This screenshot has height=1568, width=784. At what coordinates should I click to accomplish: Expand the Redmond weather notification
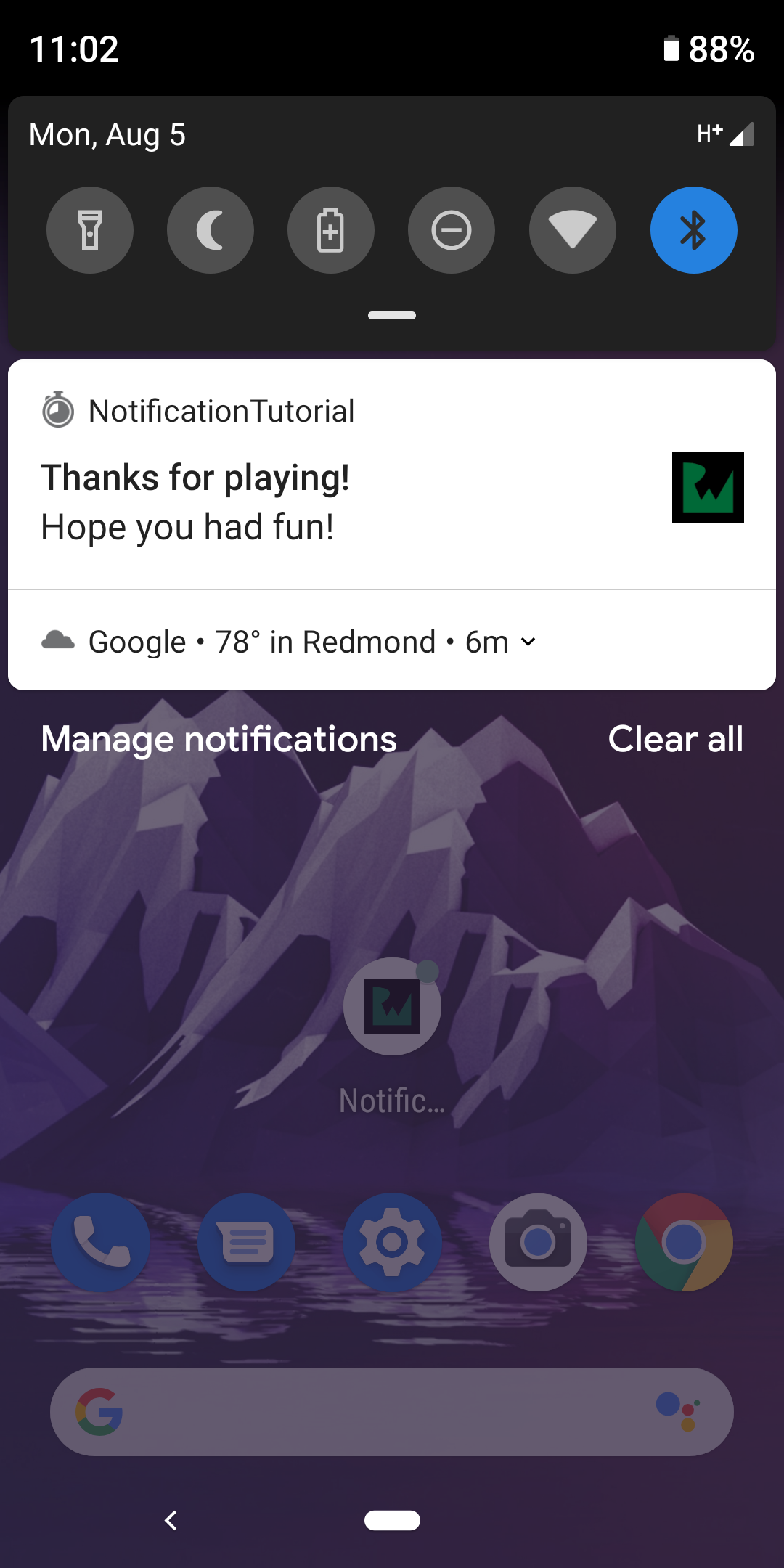tap(528, 641)
